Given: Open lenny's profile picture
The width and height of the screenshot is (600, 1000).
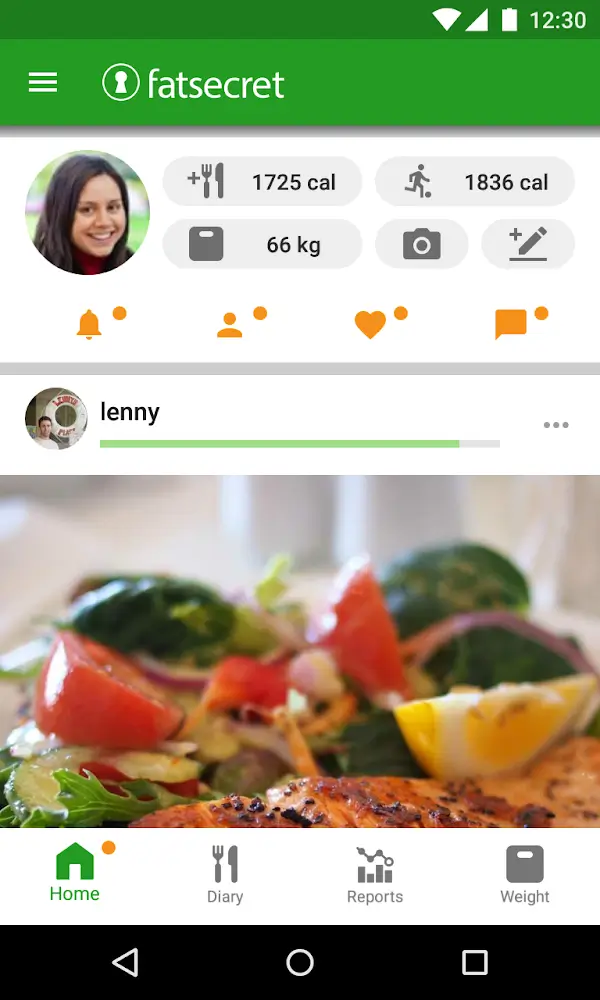Looking at the screenshot, I should (56, 419).
